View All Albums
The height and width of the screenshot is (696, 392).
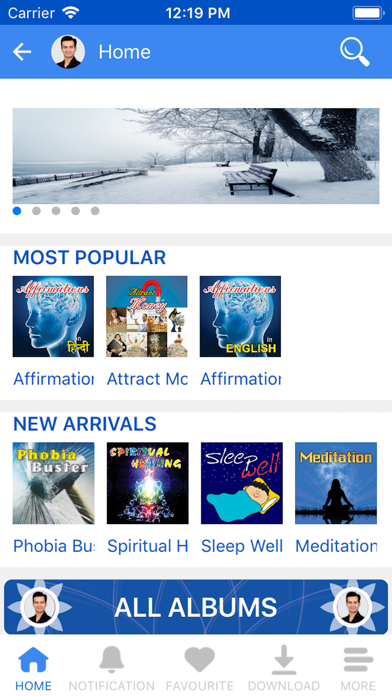click(x=196, y=607)
